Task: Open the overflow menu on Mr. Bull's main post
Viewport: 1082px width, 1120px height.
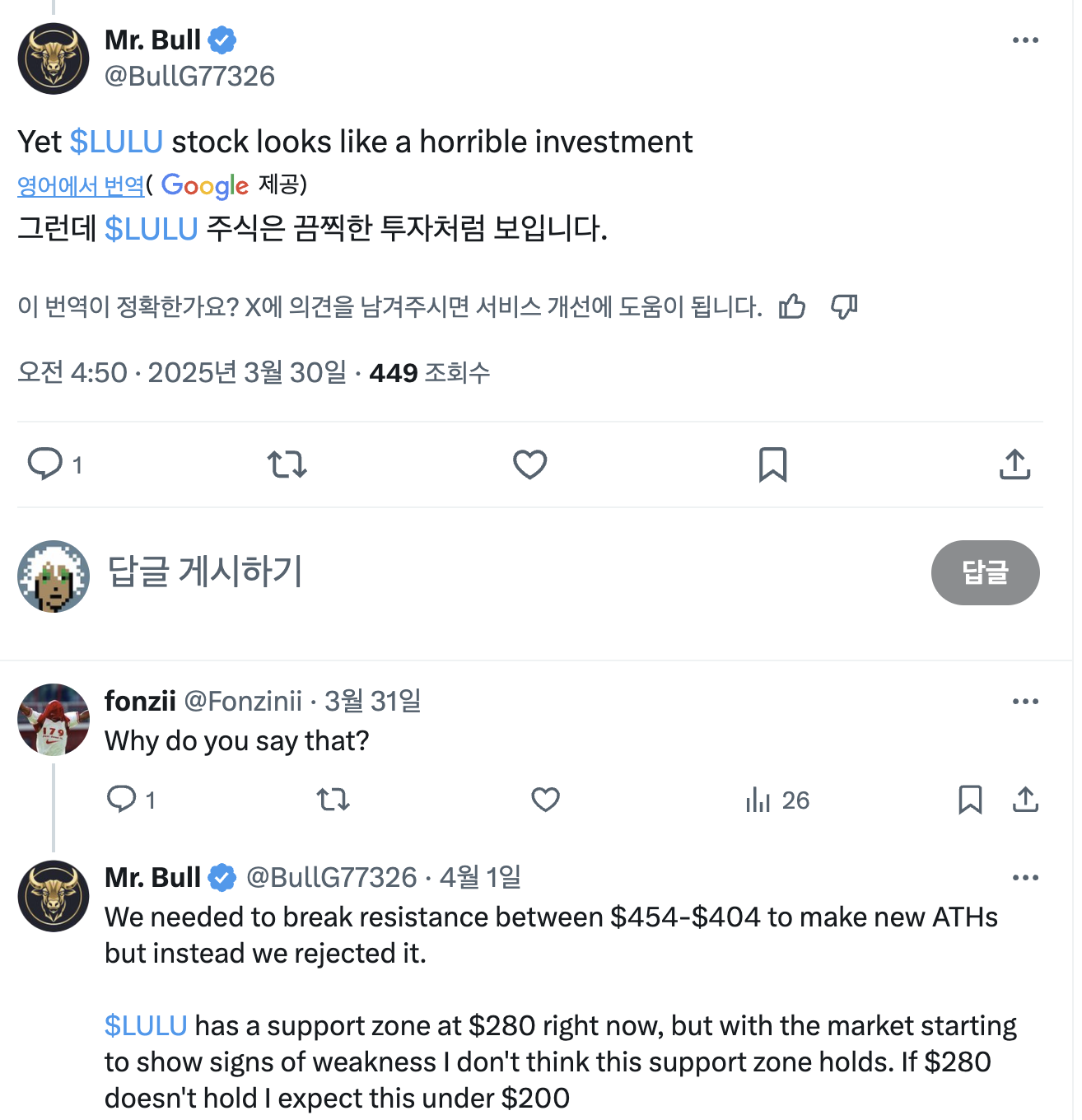Action: click(x=1024, y=40)
